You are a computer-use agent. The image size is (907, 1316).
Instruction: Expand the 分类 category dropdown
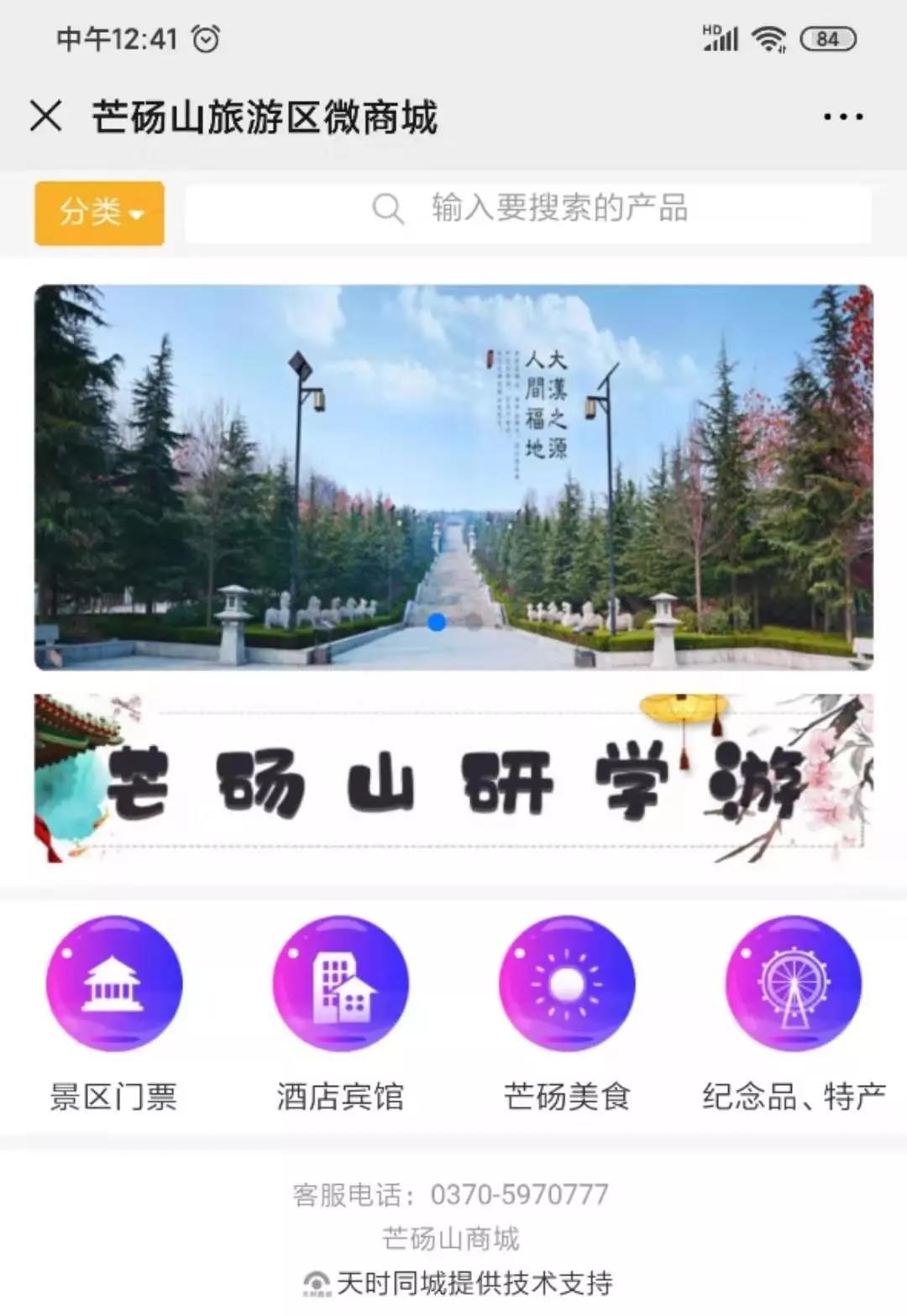(x=99, y=212)
